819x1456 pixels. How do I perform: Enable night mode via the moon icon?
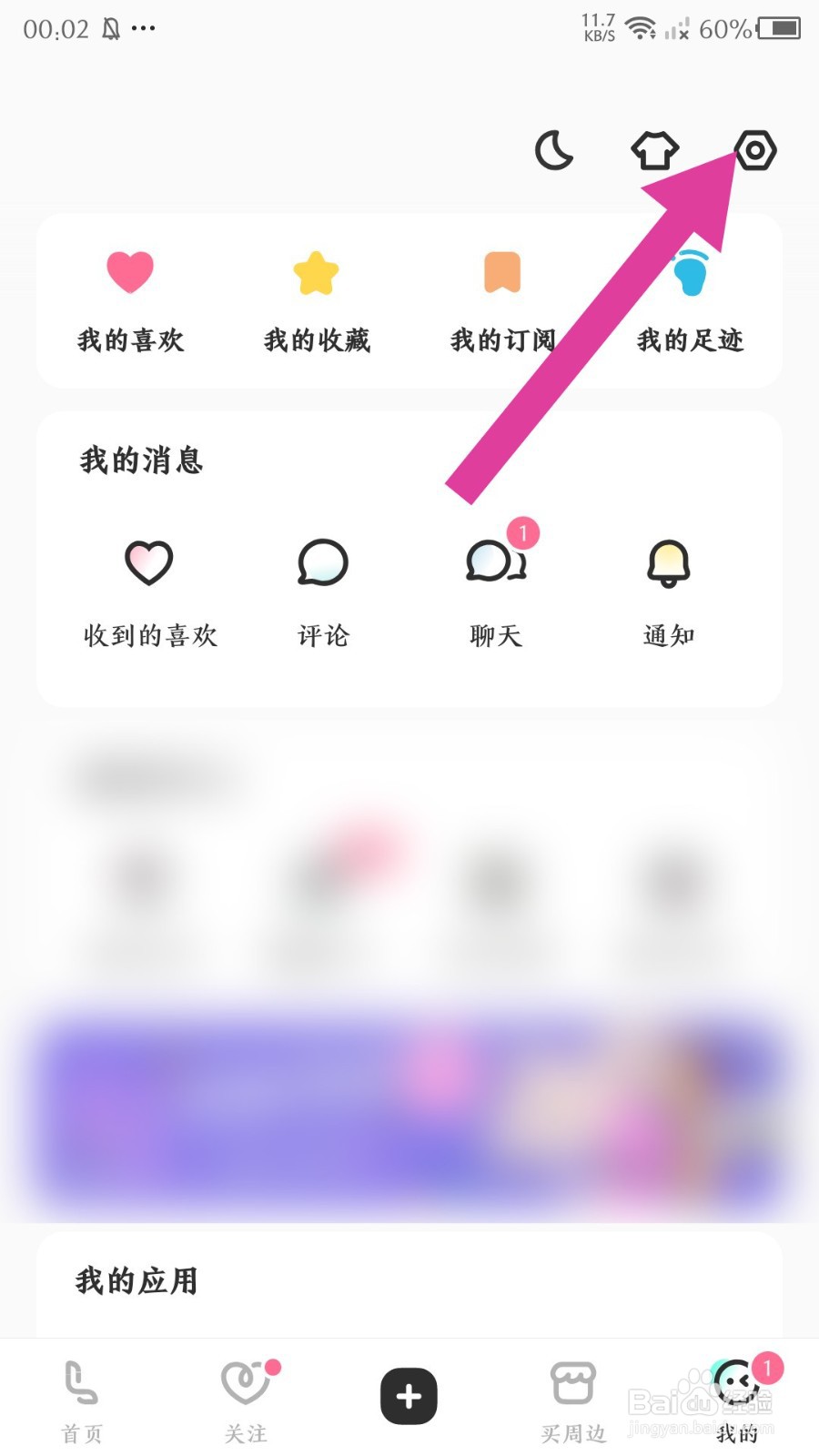tap(553, 151)
